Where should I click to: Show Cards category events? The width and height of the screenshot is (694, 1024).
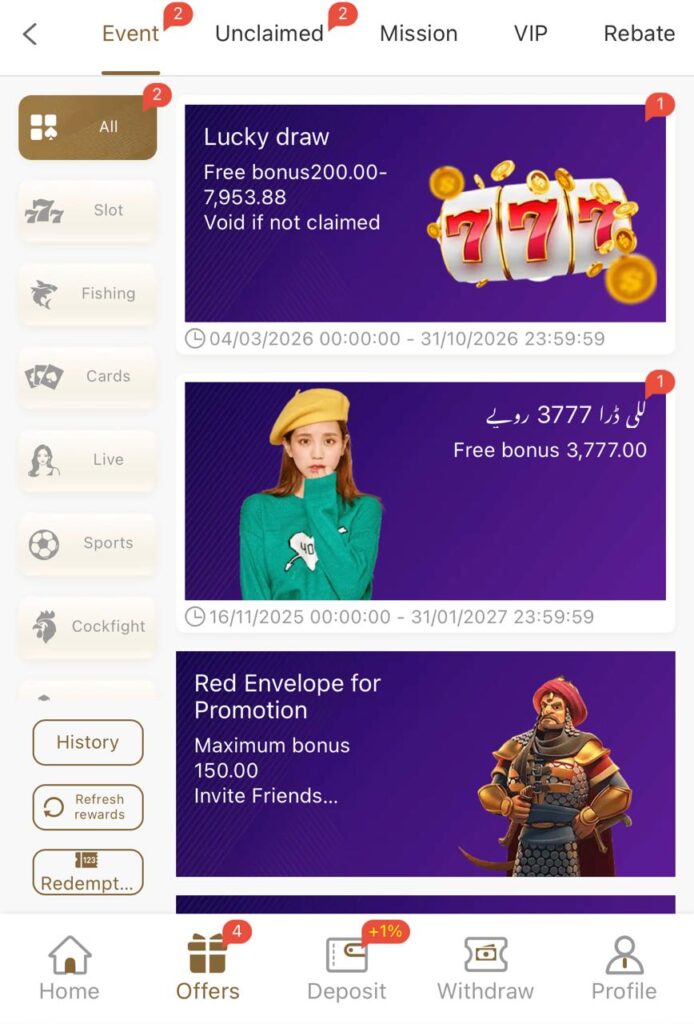coord(88,377)
